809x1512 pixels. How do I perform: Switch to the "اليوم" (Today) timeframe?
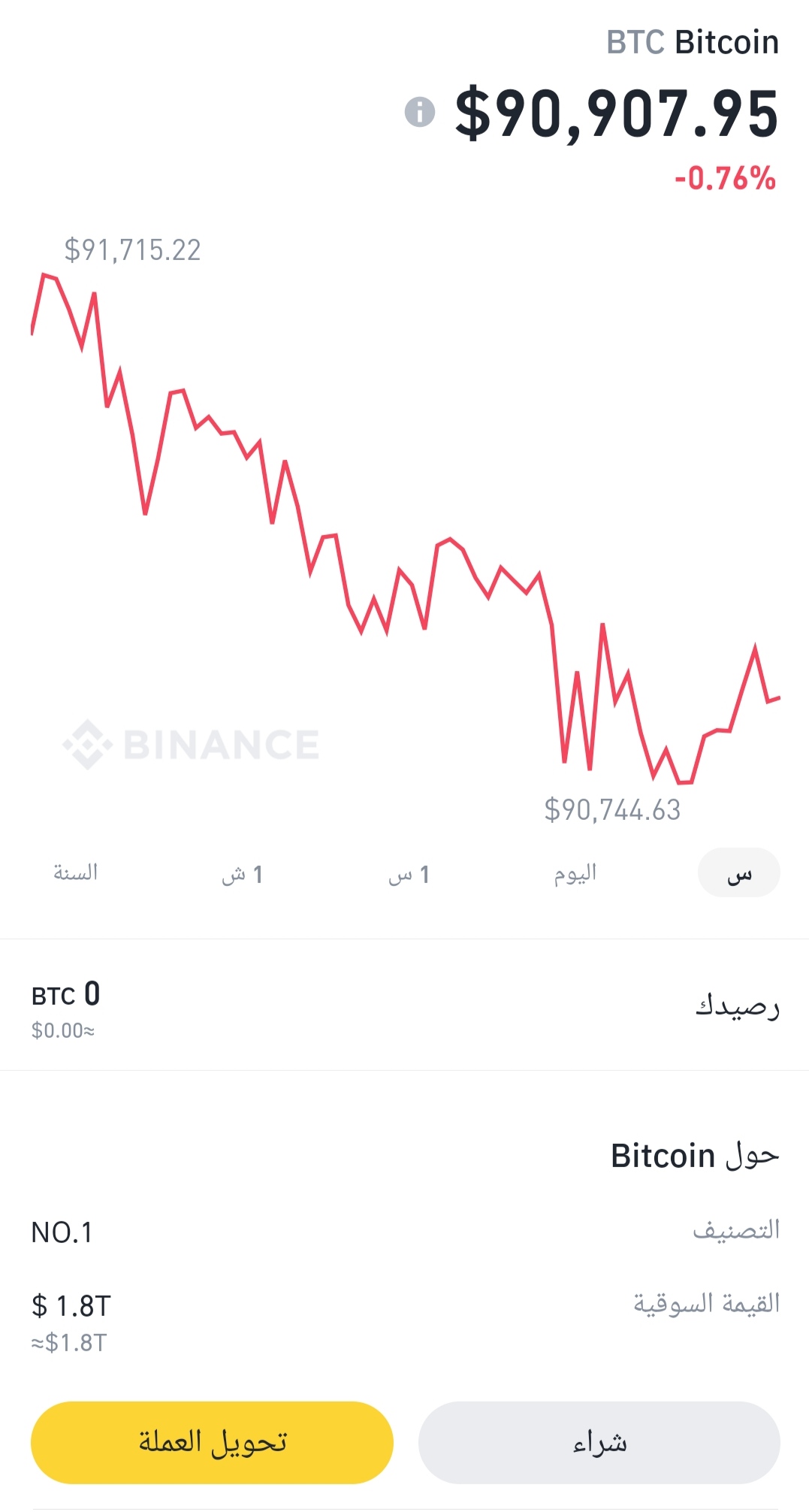pos(575,872)
